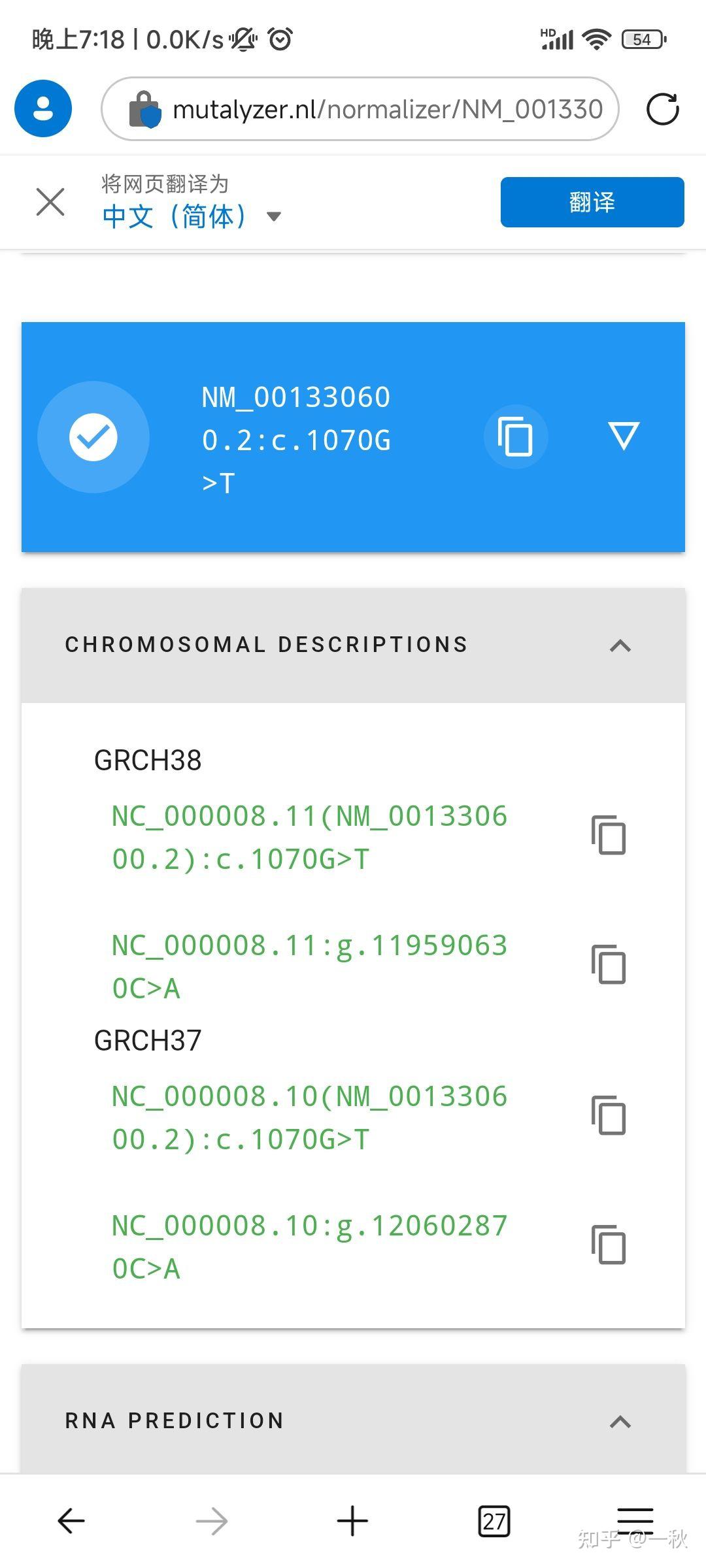Open GRCH38 NC_000008.11(NM_001330600.2):c.1070G>T link

(x=309, y=837)
